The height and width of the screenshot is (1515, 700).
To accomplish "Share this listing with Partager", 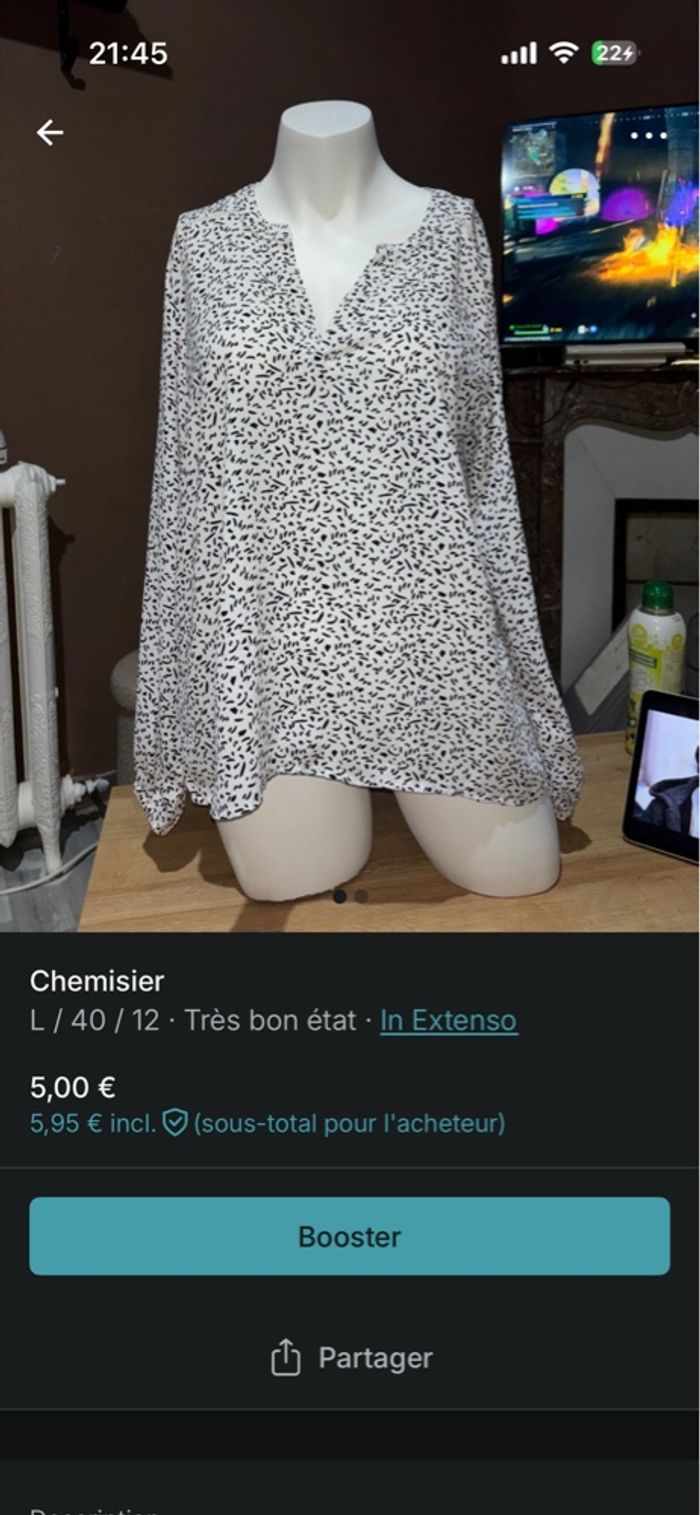I will coord(352,1358).
